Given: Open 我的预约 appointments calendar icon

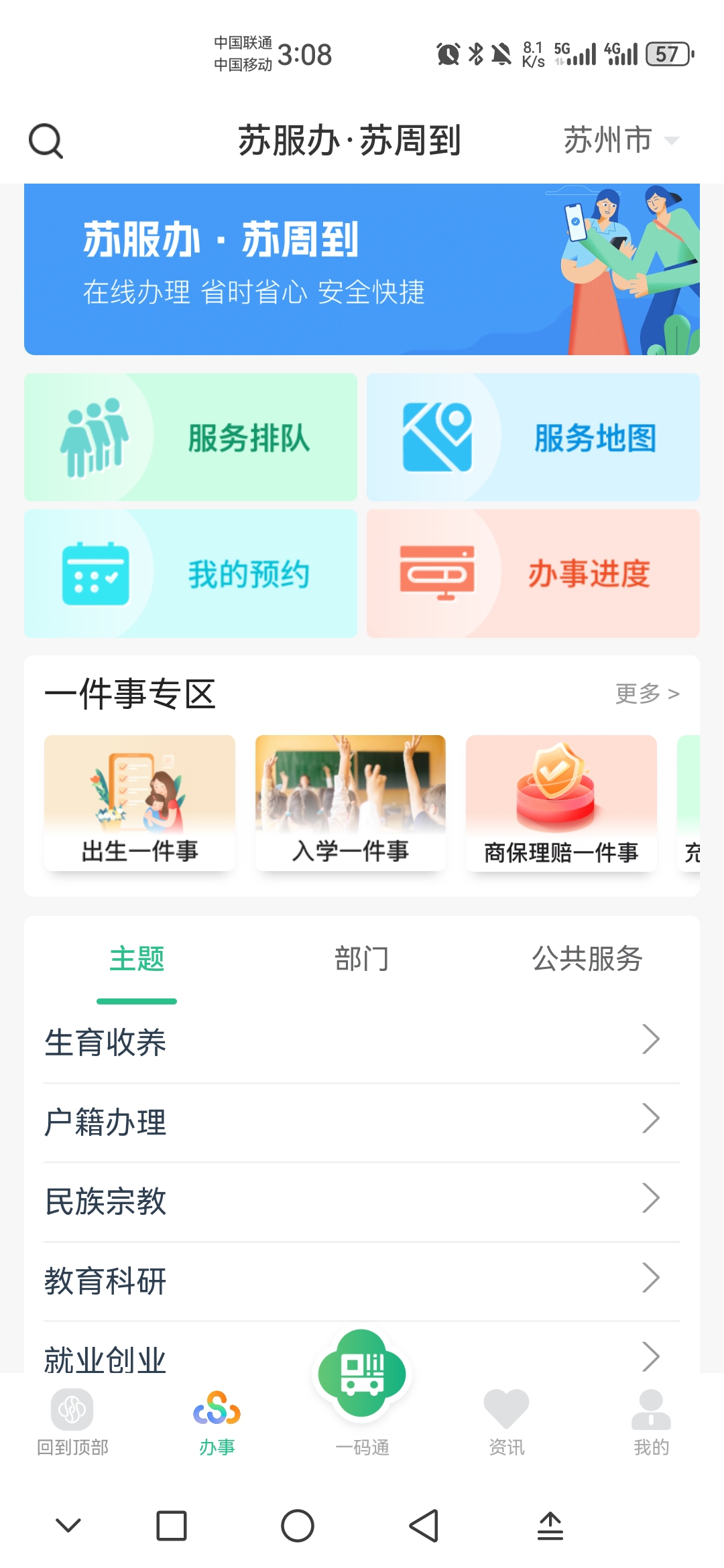Looking at the screenshot, I should tap(190, 574).
